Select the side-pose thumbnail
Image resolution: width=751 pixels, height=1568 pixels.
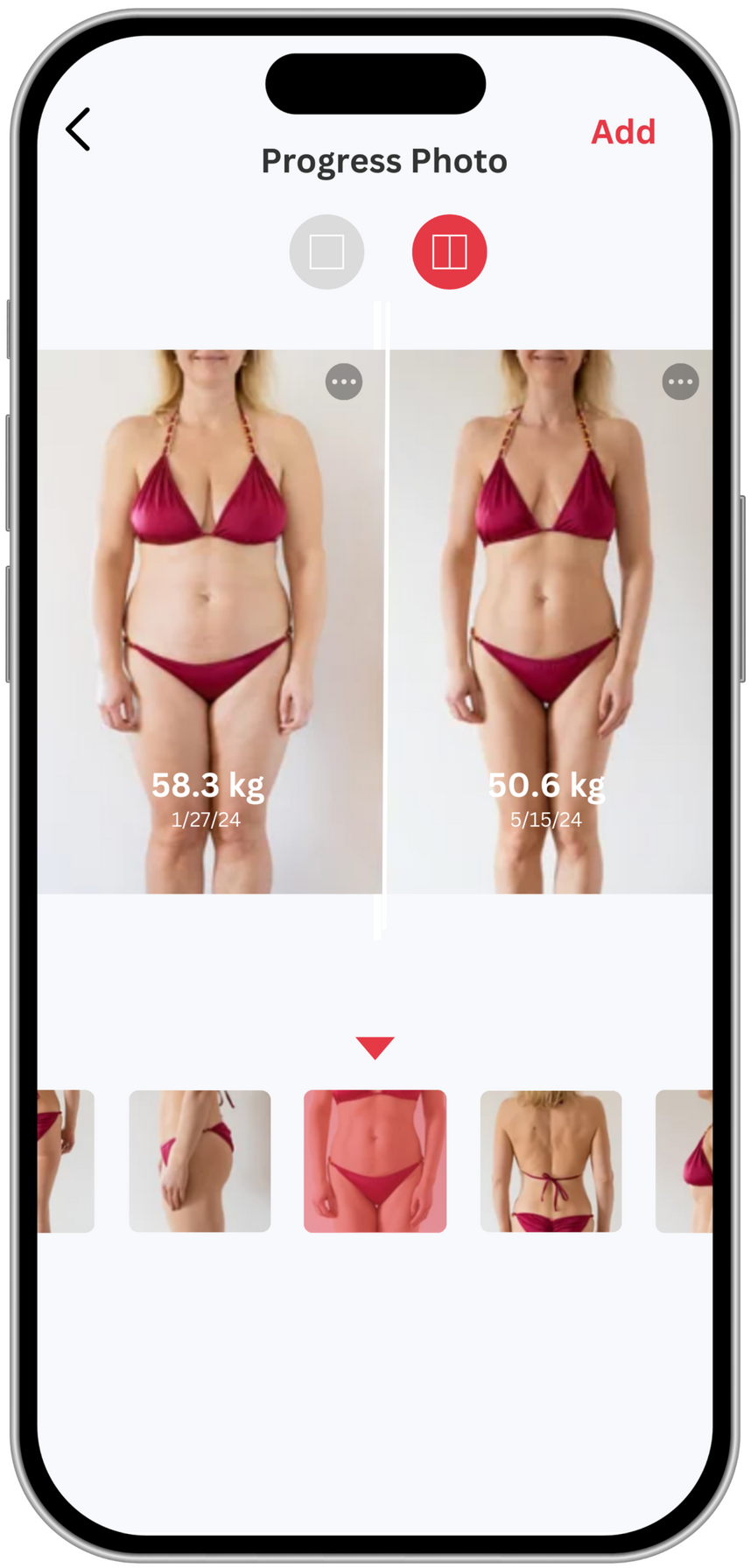point(200,1160)
